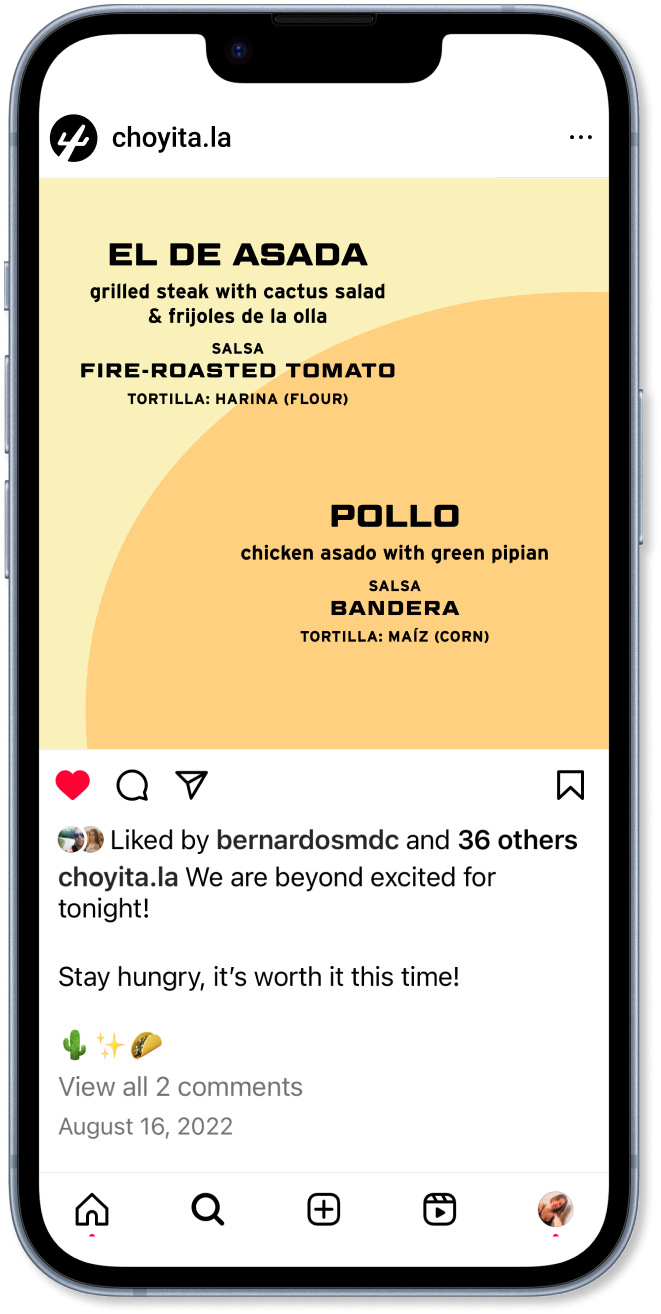This screenshot has height=1314, width=661.
Task: See the 36 others who liked
Action: point(517,840)
